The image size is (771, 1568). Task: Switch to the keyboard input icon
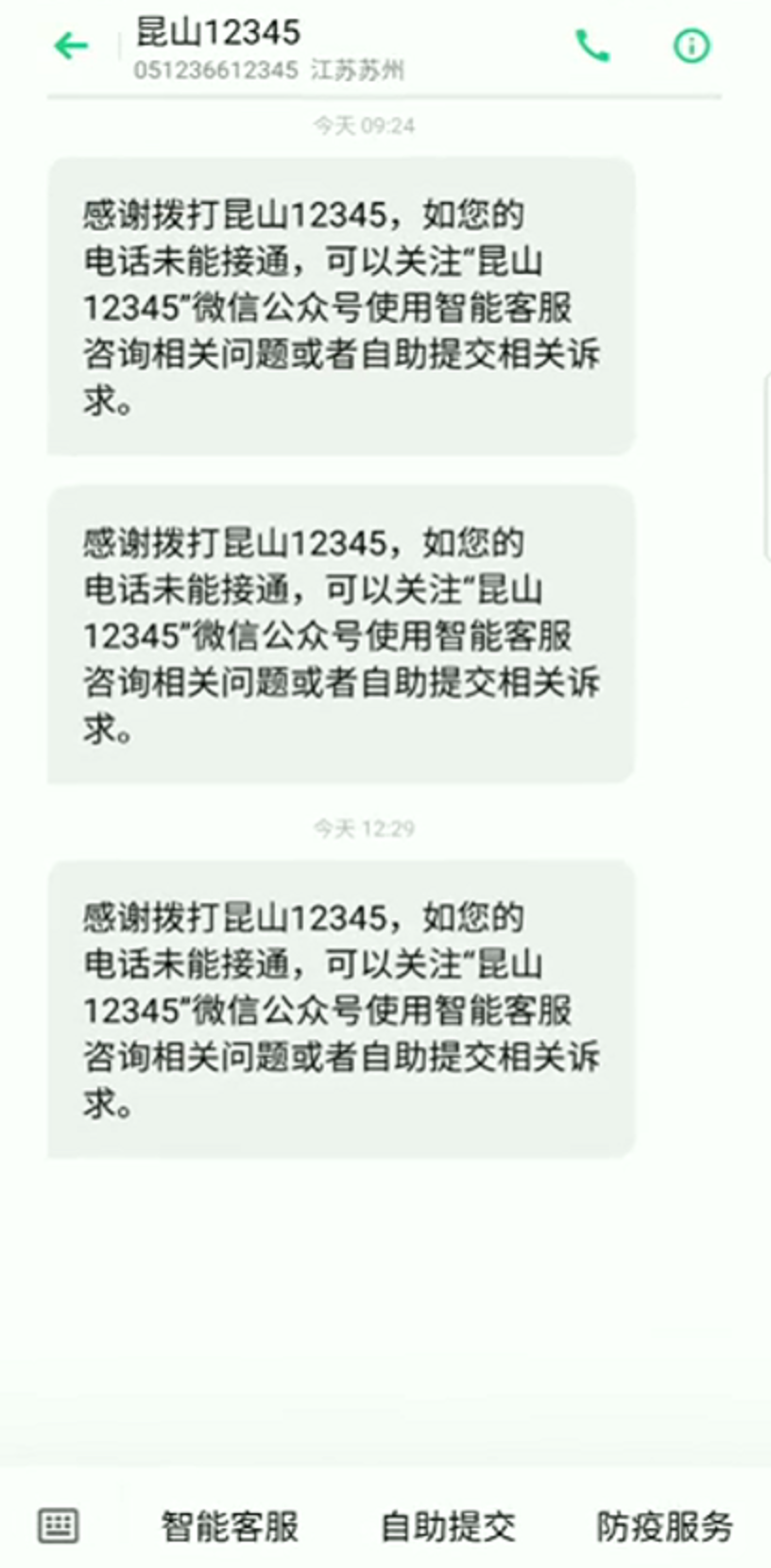click(x=58, y=1525)
